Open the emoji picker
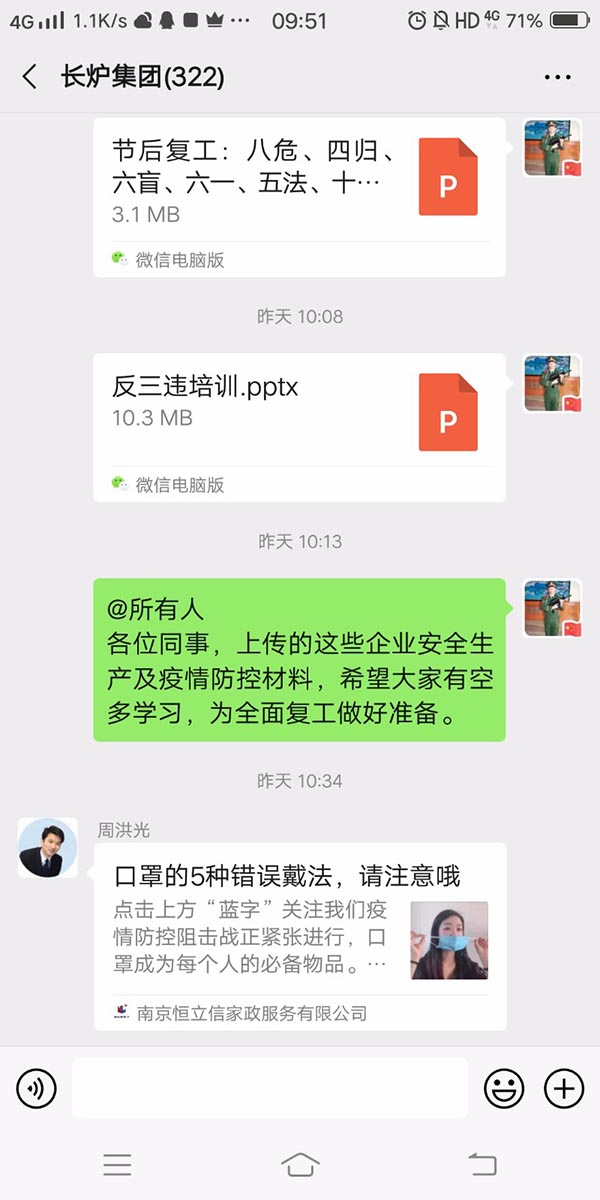 [504, 1088]
